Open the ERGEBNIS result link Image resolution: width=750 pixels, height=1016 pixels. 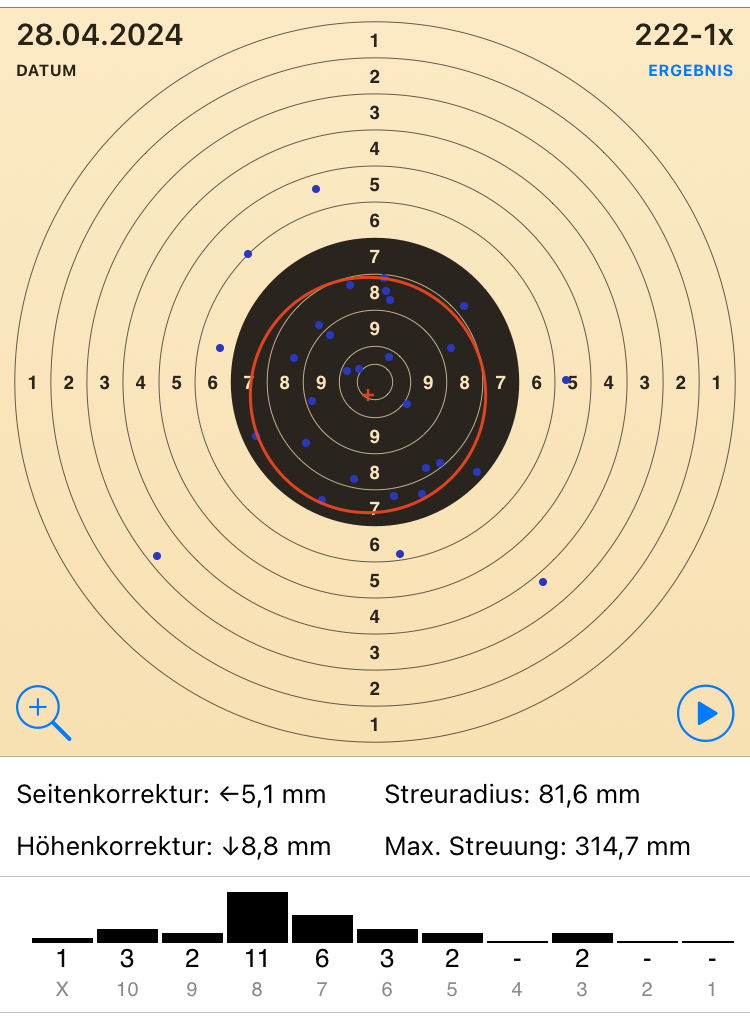[x=690, y=71]
